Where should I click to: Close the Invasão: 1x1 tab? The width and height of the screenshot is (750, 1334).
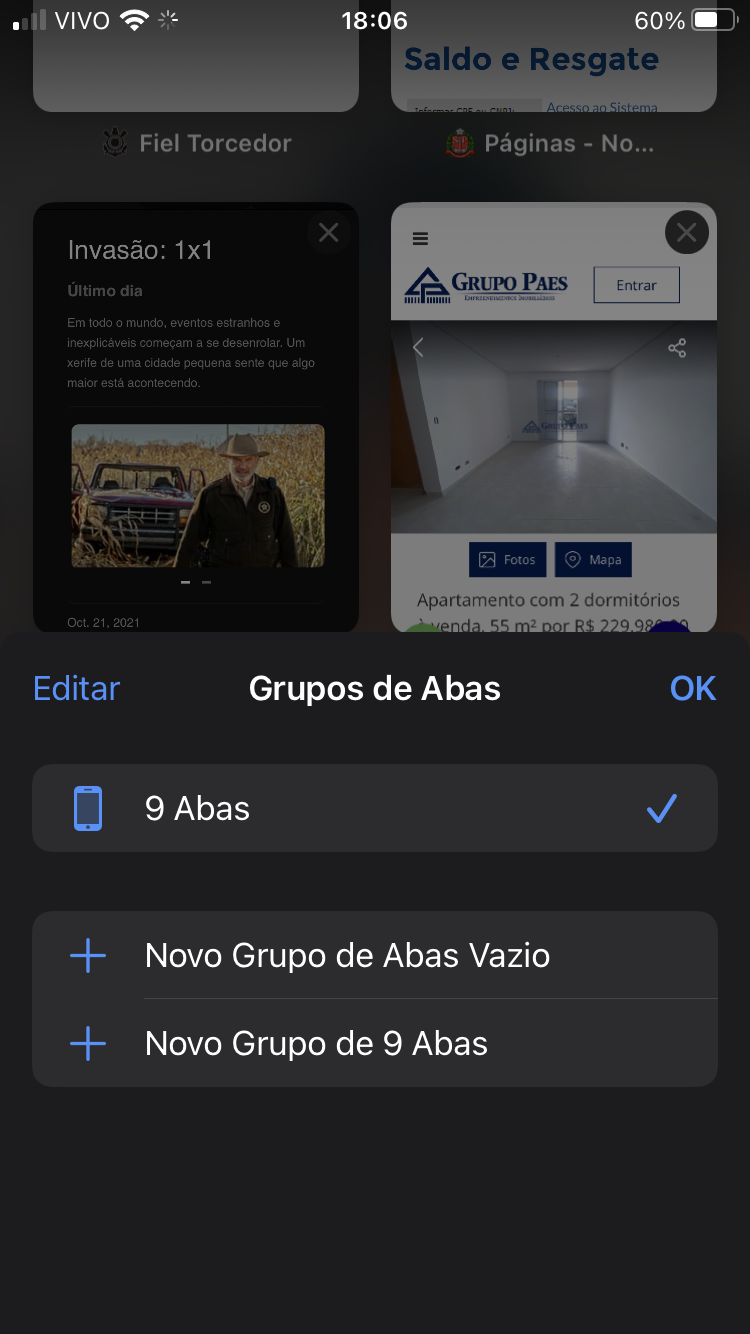pyautogui.click(x=328, y=233)
